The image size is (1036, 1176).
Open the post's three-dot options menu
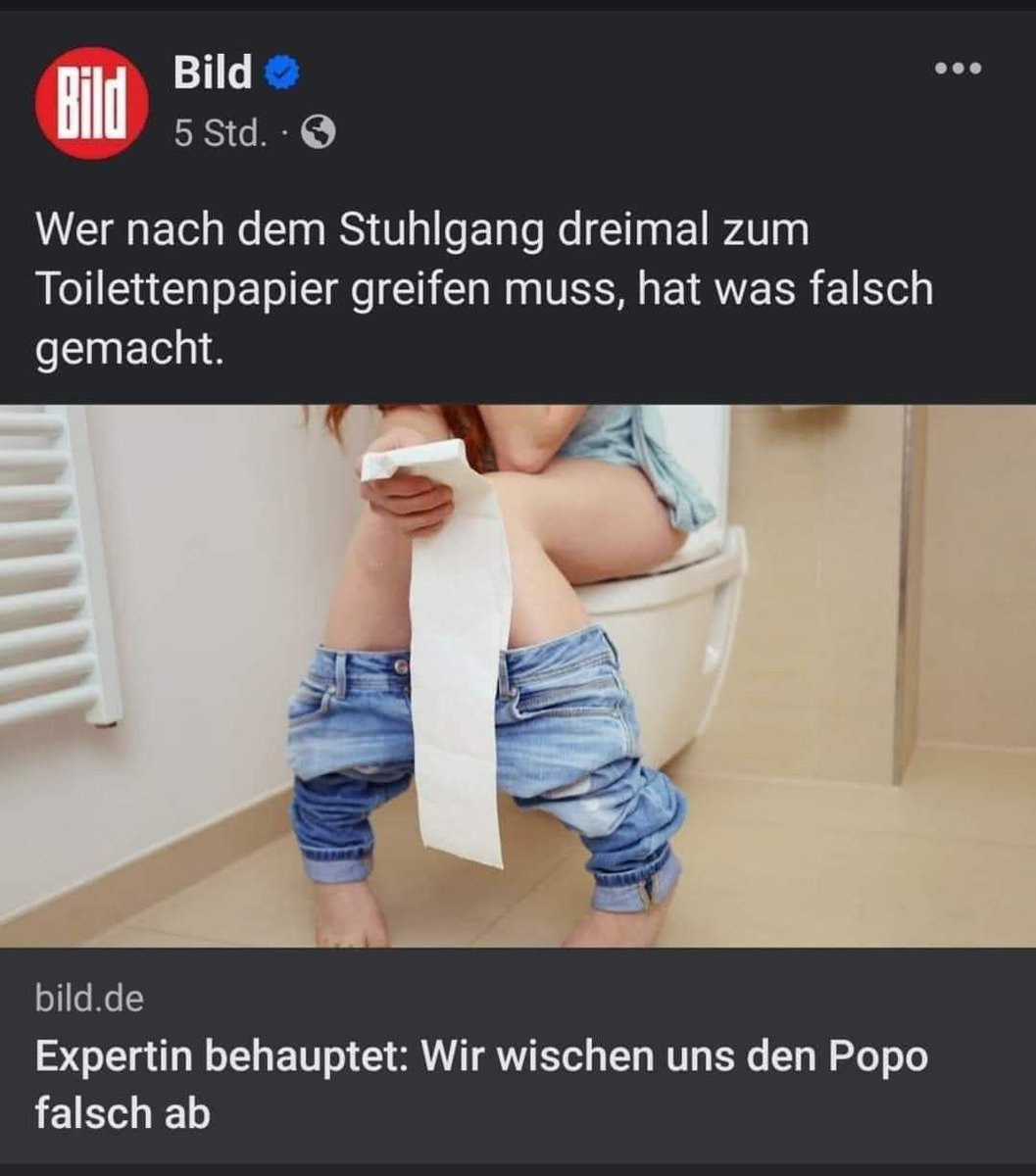point(958,70)
